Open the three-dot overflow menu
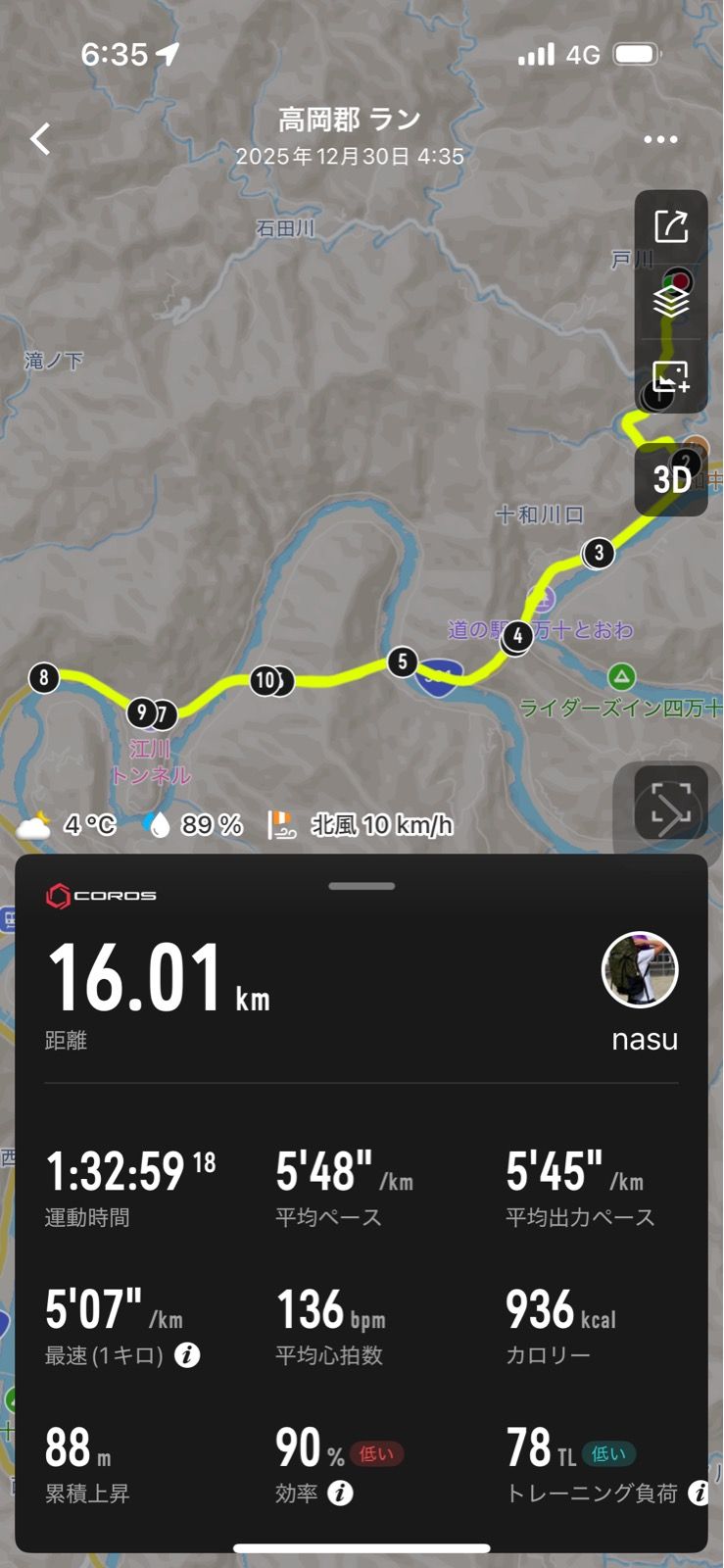This screenshot has height=1568, width=724. (x=660, y=139)
